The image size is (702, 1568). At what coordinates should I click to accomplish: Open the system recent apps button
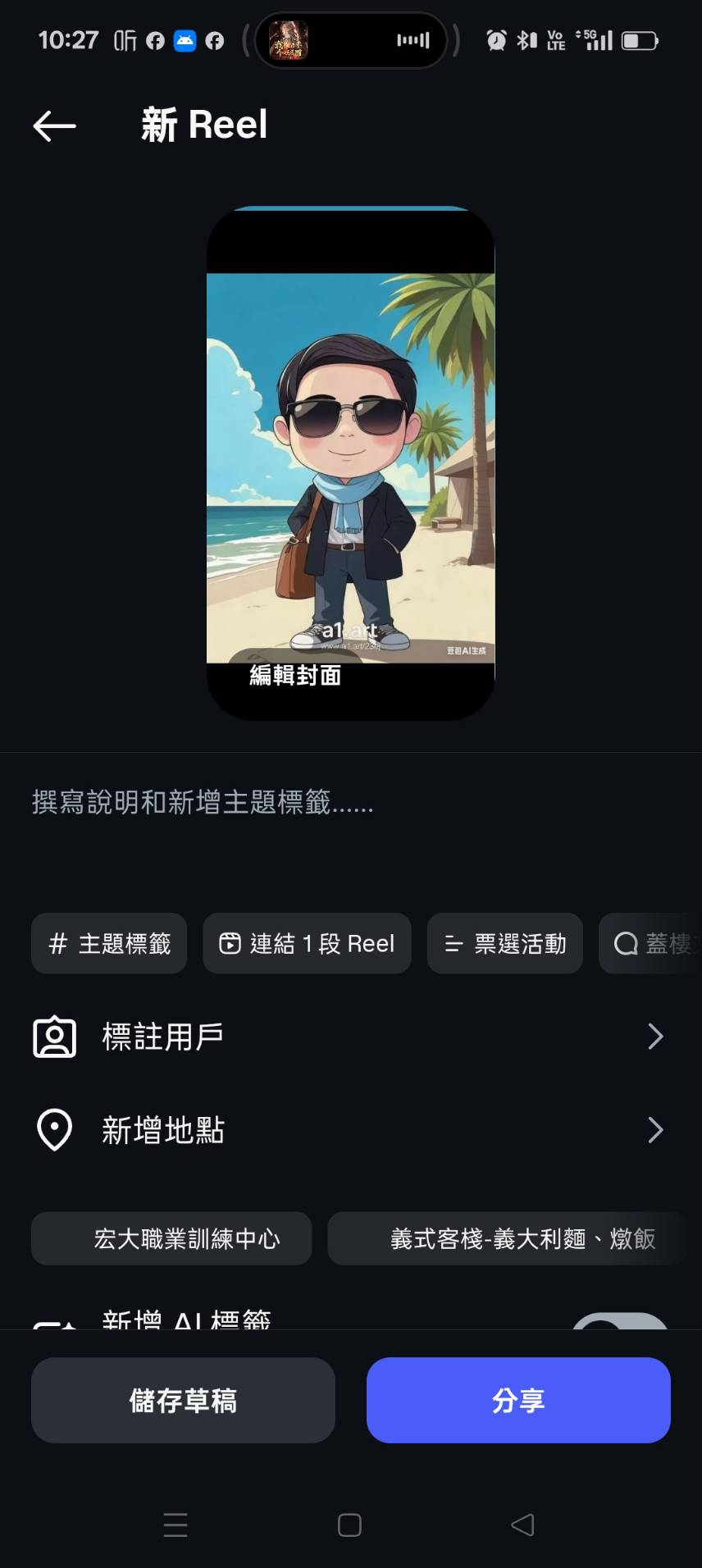[x=175, y=1525]
